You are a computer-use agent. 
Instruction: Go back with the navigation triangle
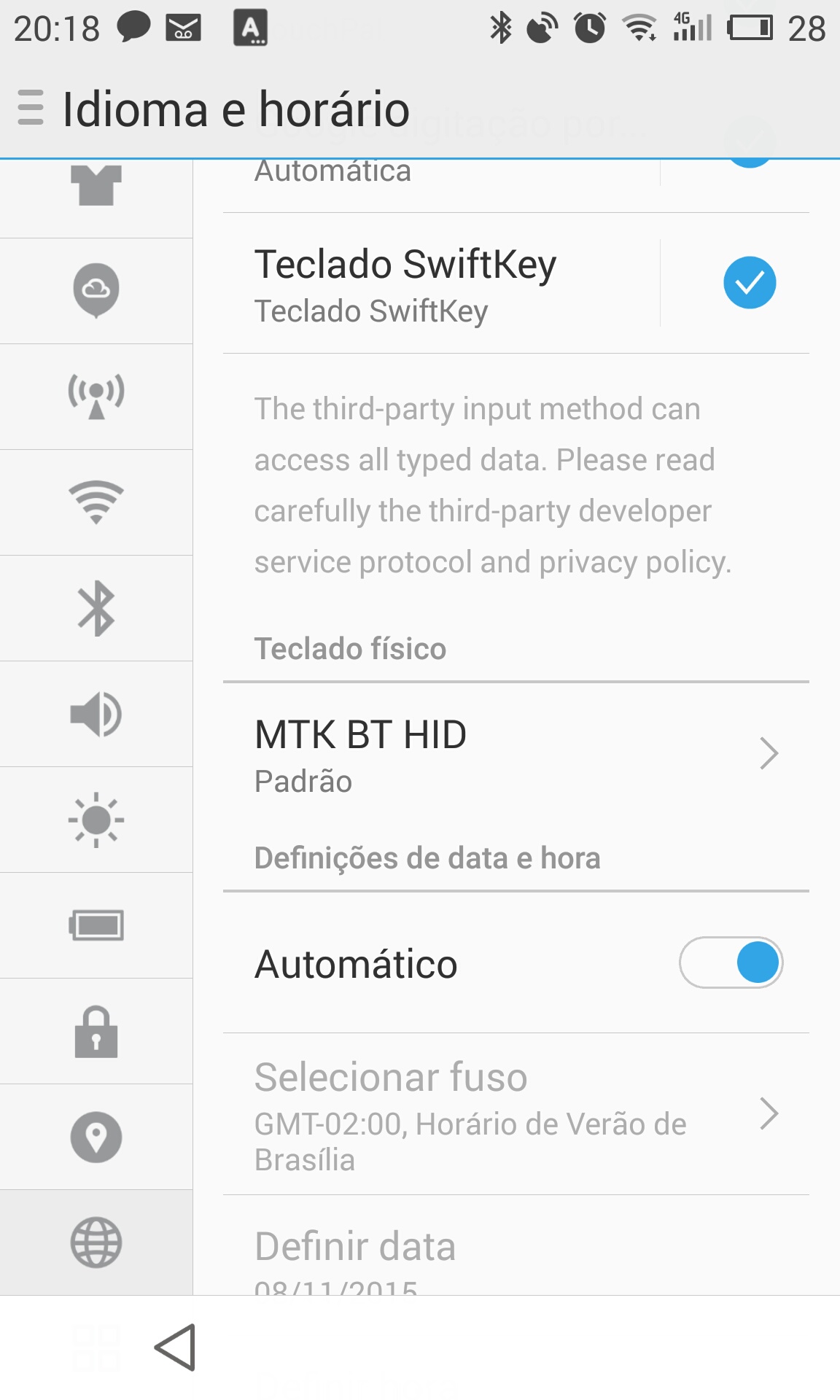pos(175,1347)
